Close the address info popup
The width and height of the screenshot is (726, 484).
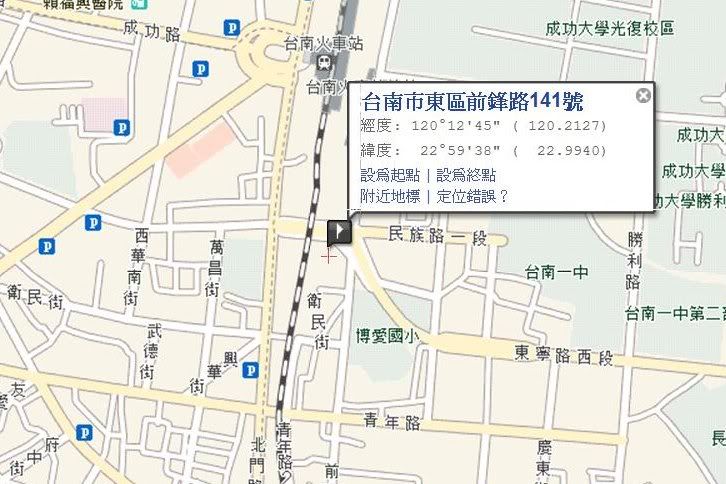click(643, 95)
